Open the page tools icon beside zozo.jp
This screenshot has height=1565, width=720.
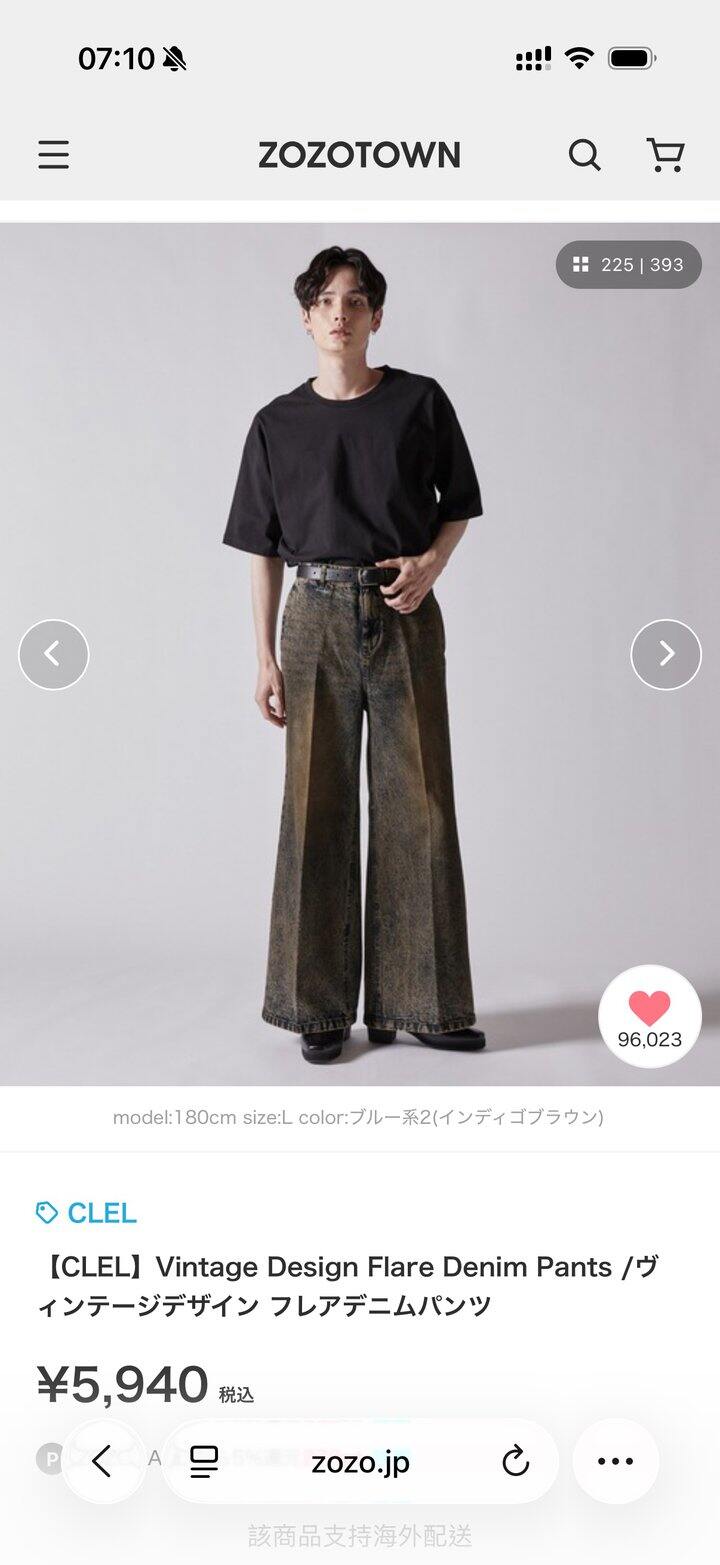click(205, 1462)
